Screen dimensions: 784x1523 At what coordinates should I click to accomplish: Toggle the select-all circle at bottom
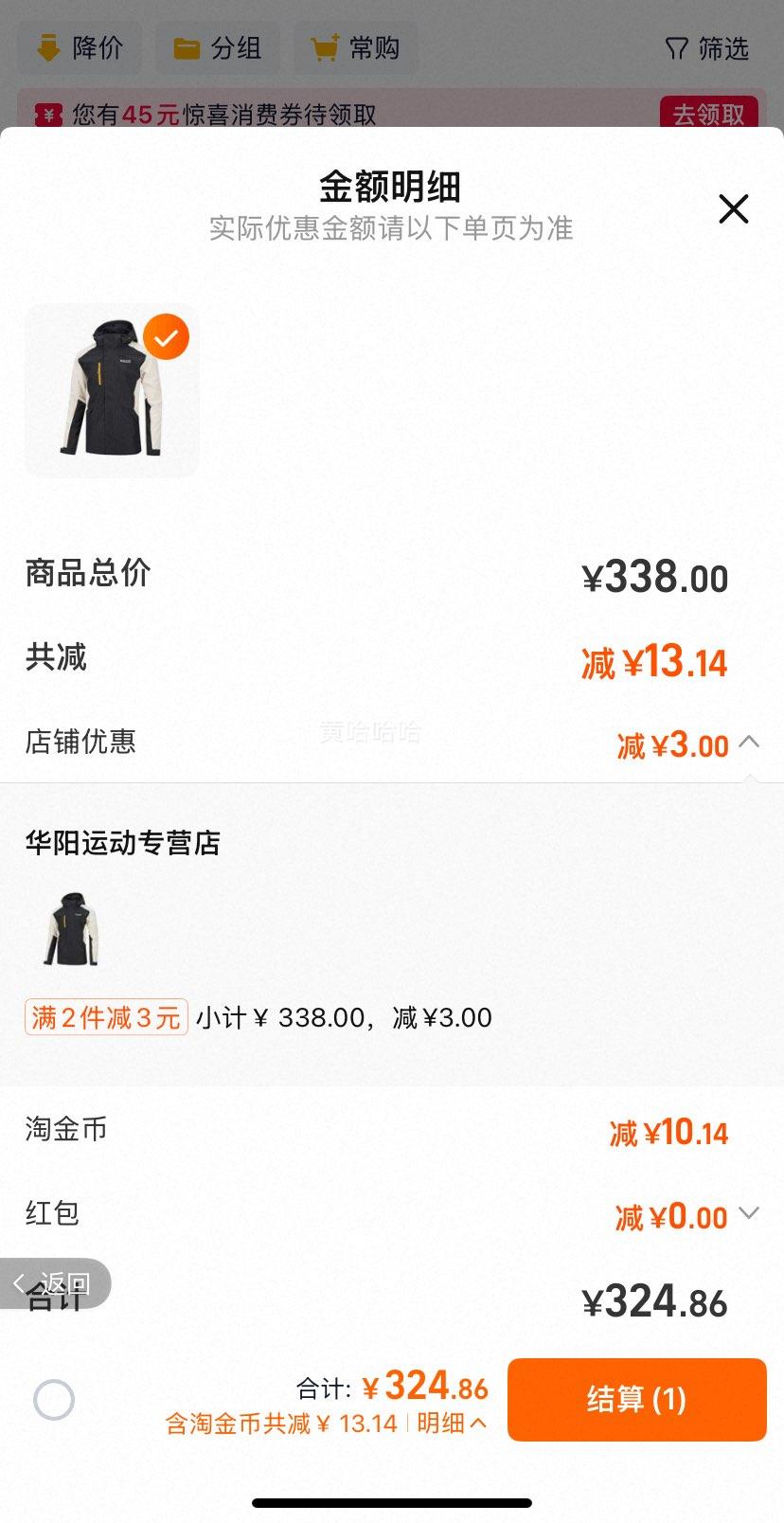coord(54,1399)
